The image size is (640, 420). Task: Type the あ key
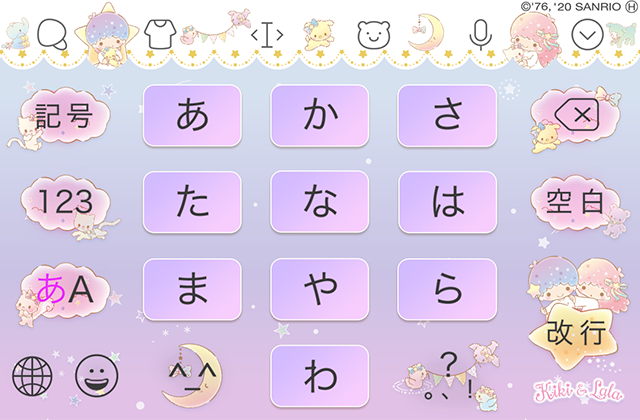click(x=192, y=116)
